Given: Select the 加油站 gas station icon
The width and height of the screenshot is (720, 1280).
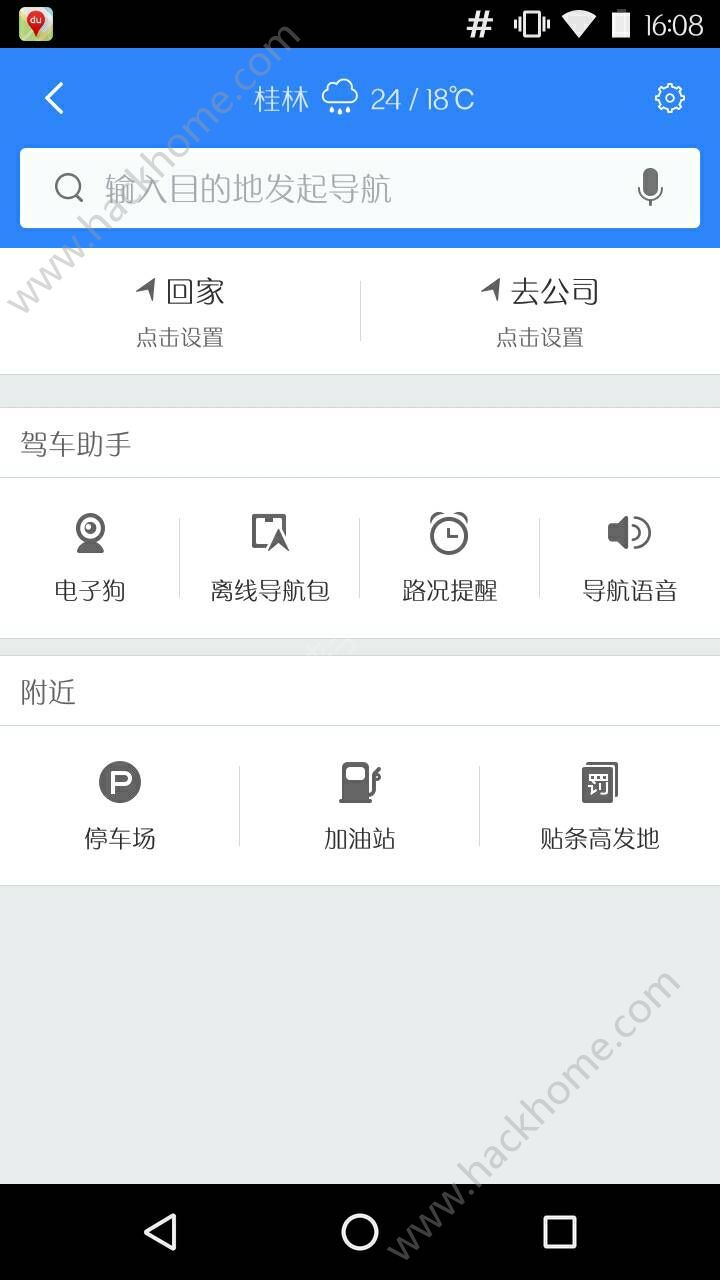Looking at the screenshot, I should (x=359, y=781).
